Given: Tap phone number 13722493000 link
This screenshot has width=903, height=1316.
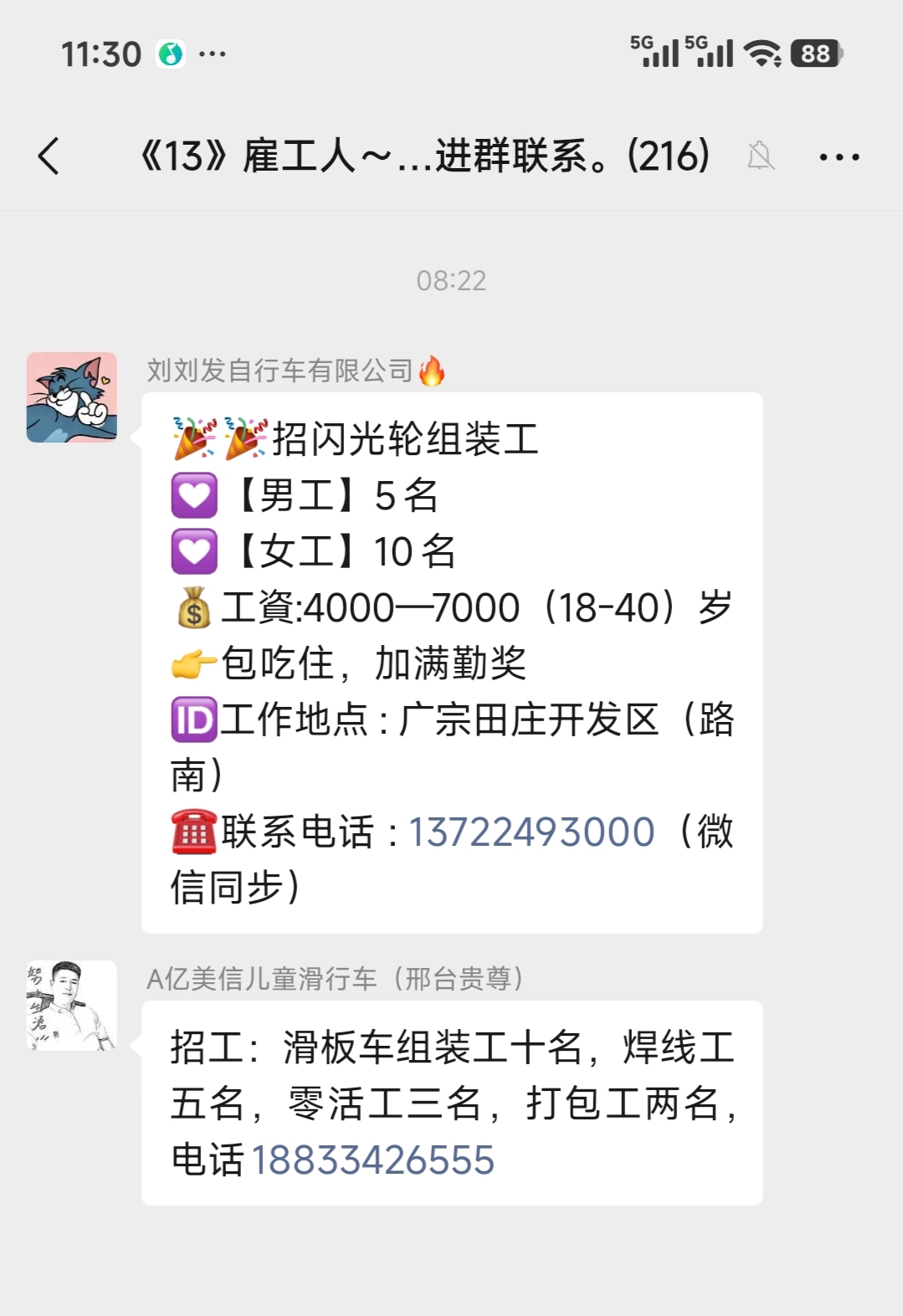Looking at the screenshot, I should (x=531, y=832).
